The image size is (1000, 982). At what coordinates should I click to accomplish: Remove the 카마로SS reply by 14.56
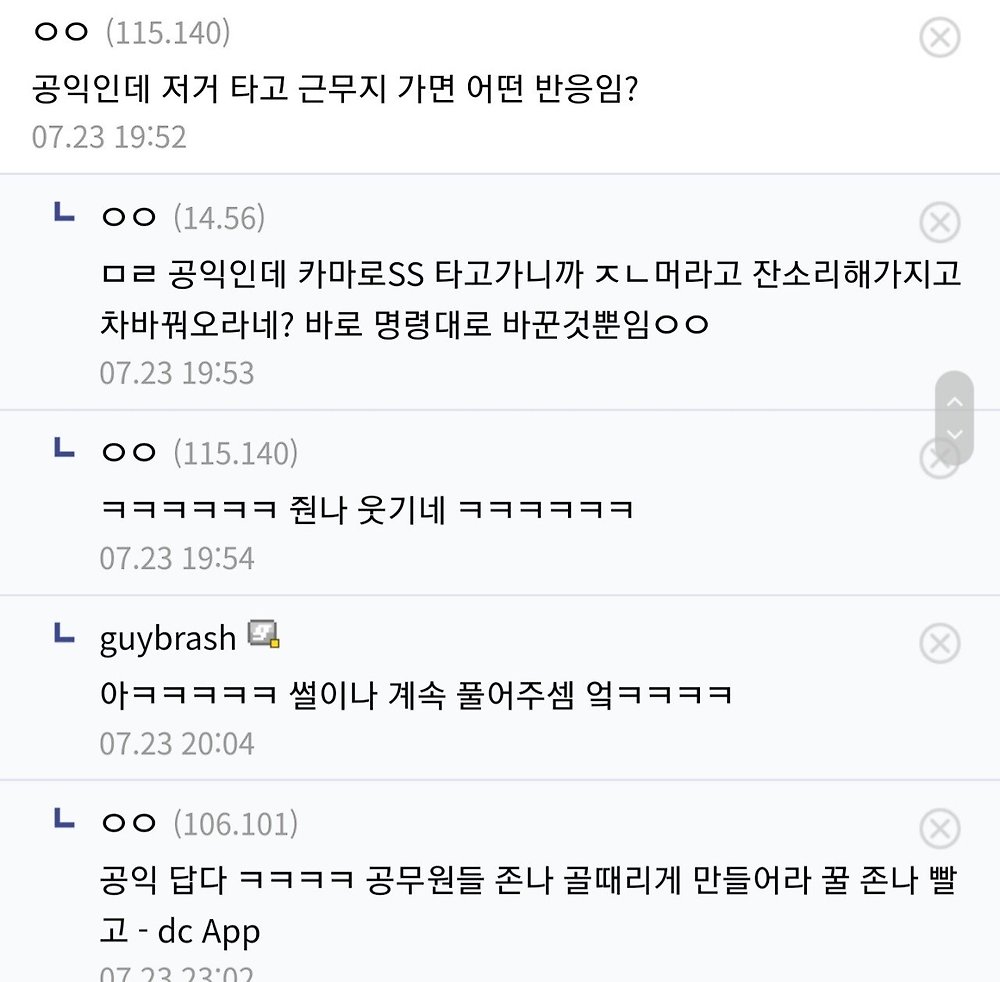(939, 223)
